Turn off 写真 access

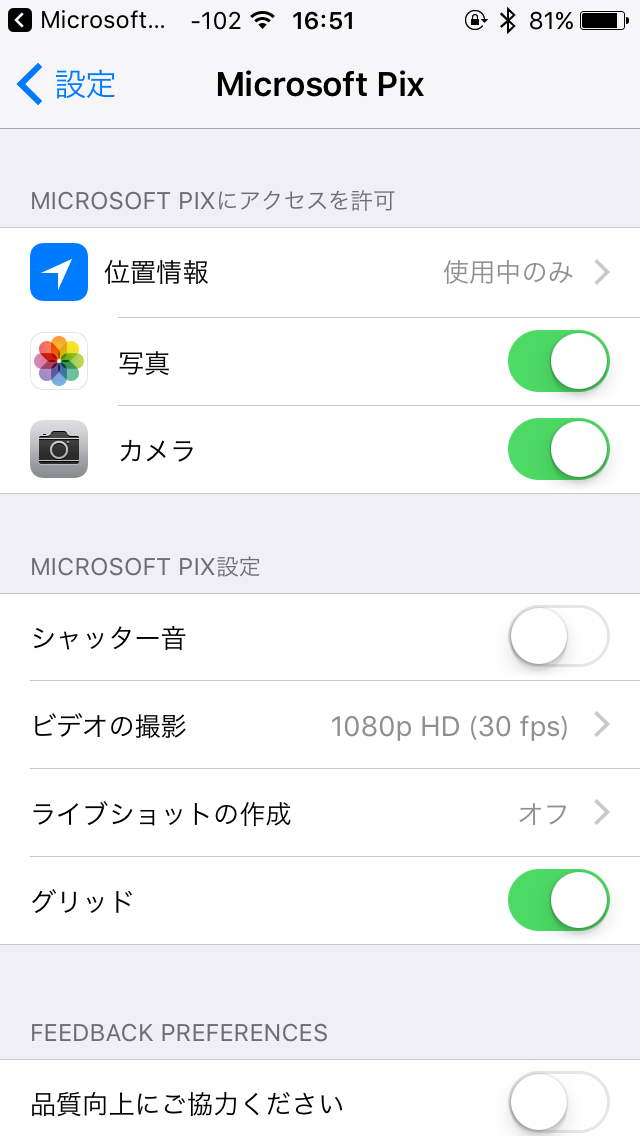tap(558, 362)
